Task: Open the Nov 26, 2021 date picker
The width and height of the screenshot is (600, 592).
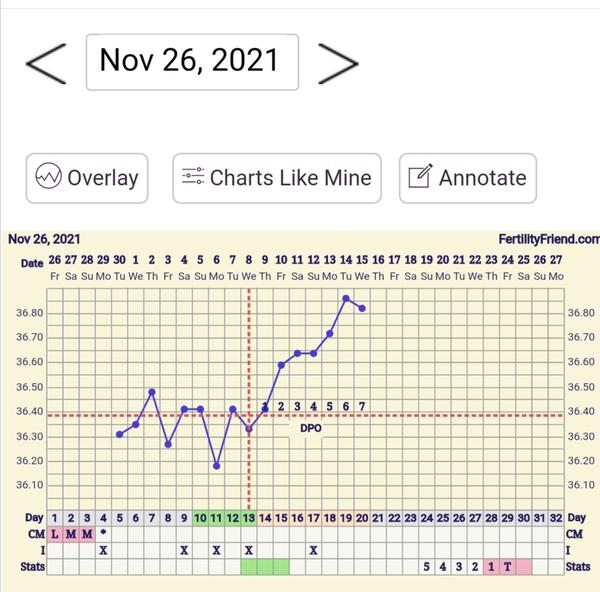Action: tap(191, 62)
